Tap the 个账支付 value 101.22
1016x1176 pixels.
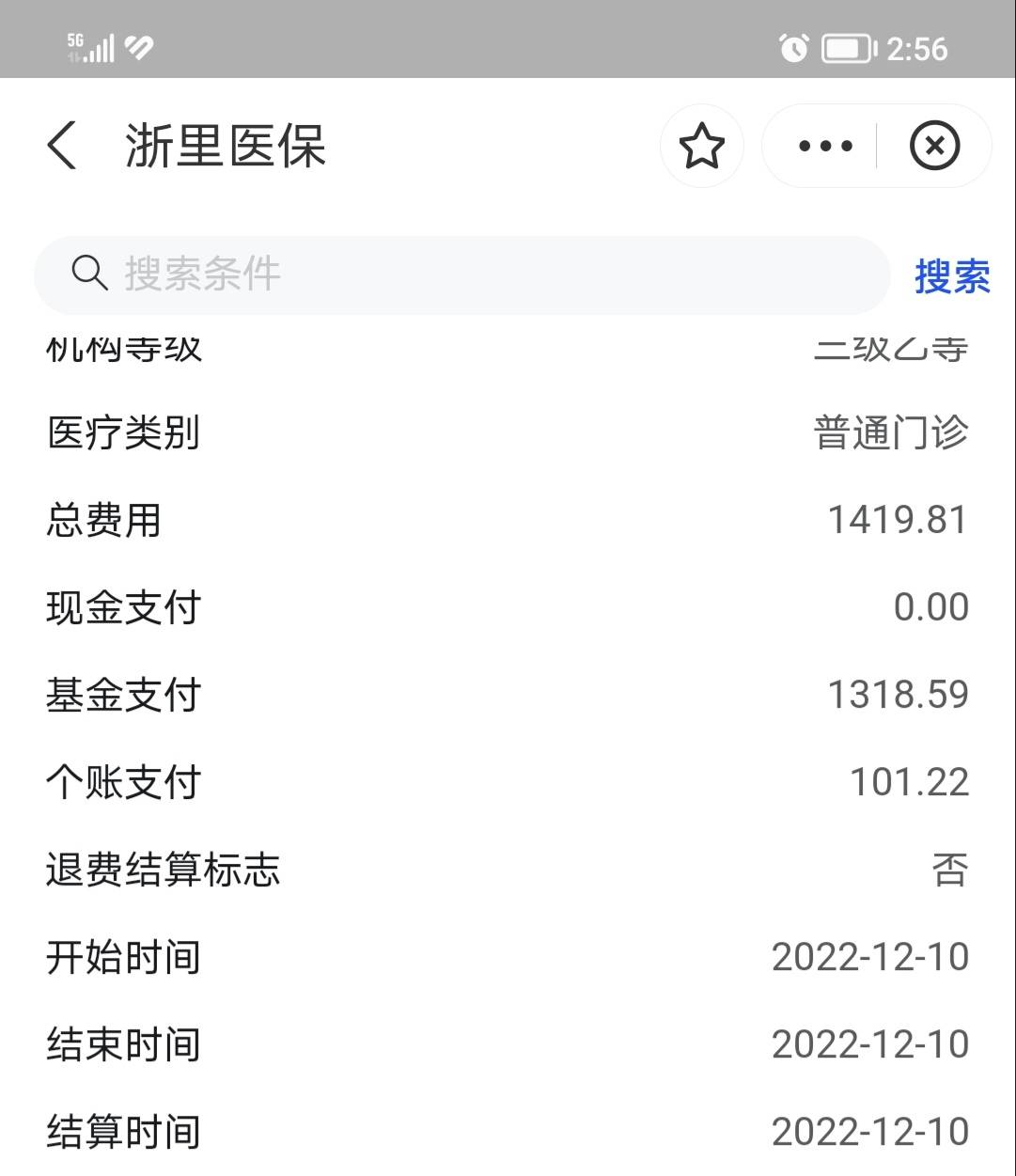(909, 779)
